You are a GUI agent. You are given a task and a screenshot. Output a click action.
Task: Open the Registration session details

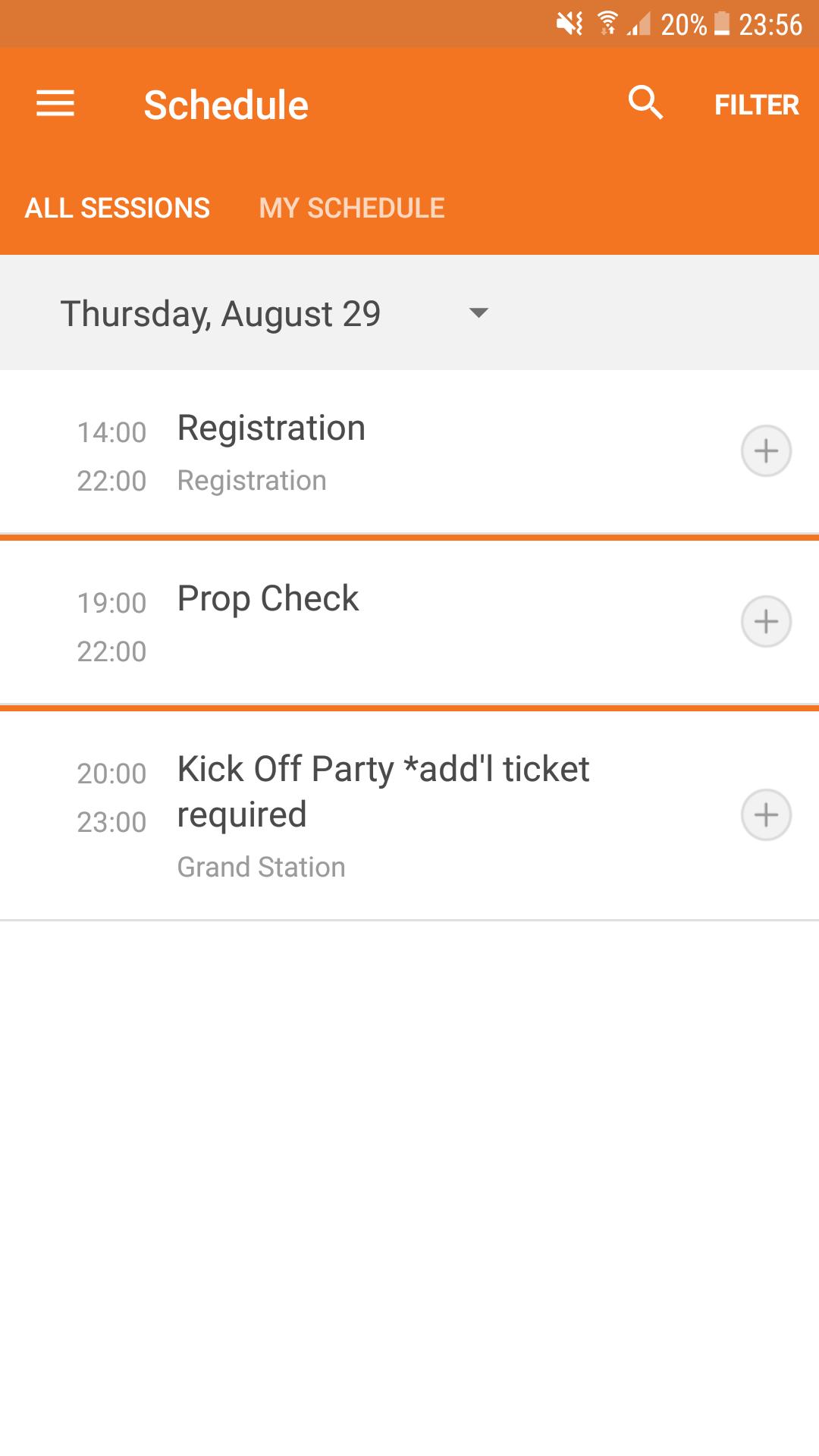pyautogui.click(x=341, y=451)
